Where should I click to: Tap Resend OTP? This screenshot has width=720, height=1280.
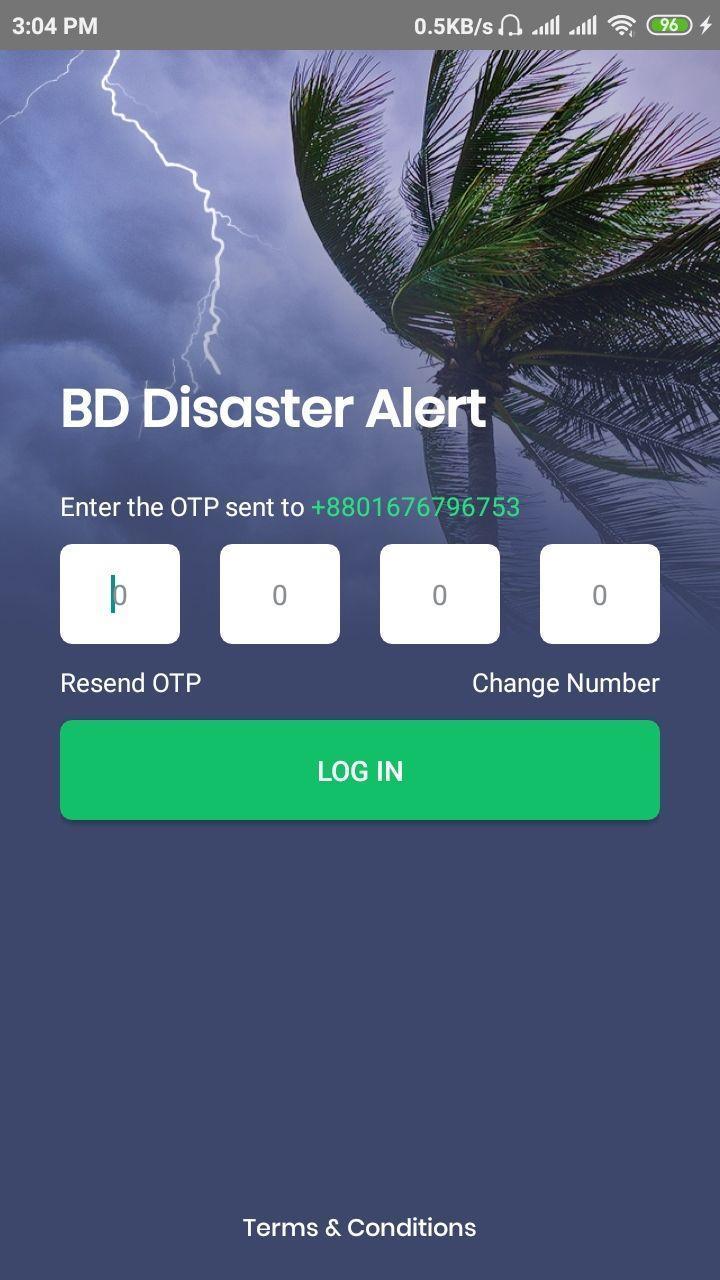130,683
